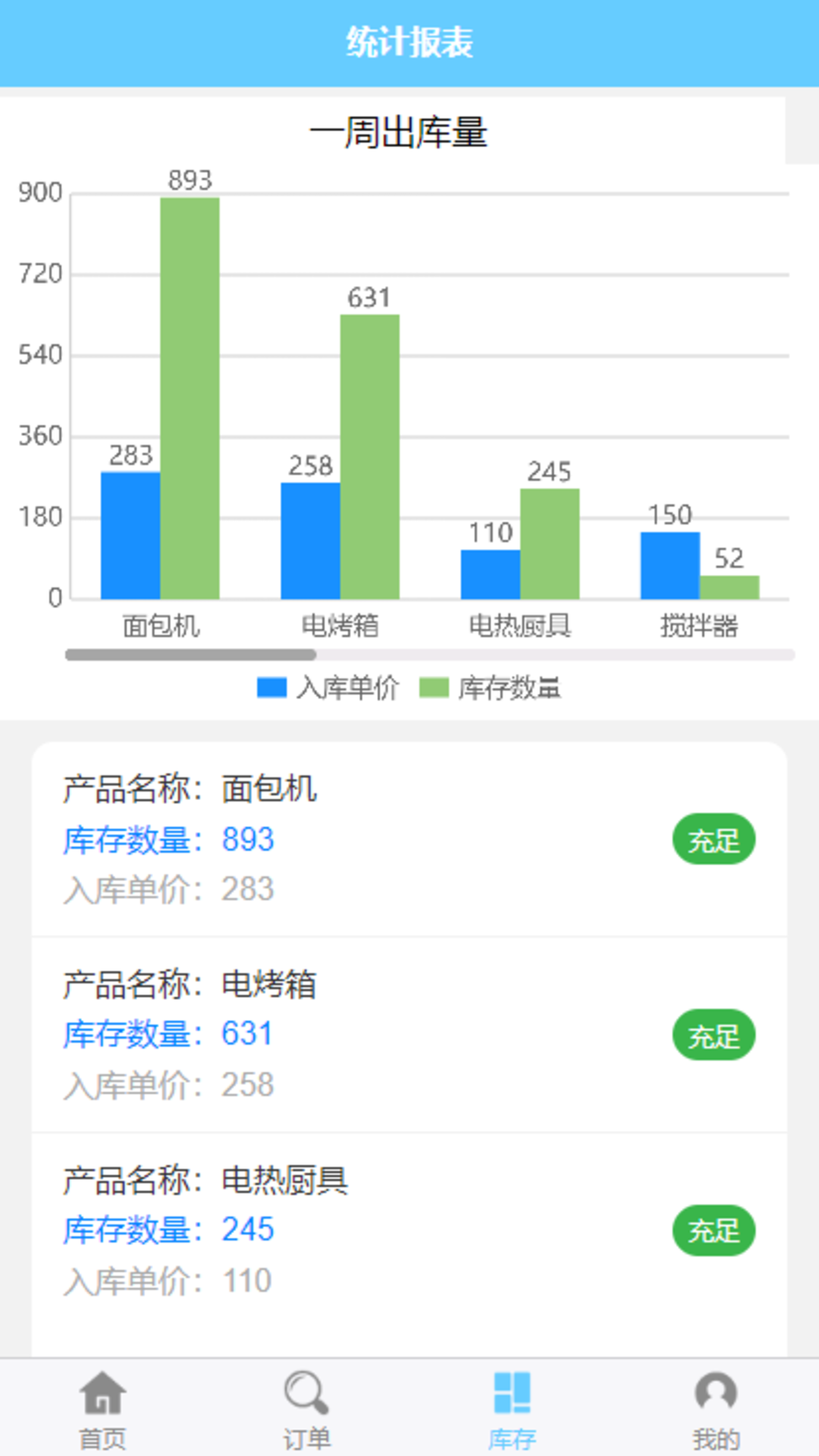Expand details for 电烤箱 product card
This screenshot has height=1456, width=819.
pyautogui.click(x=409, y=1035)
